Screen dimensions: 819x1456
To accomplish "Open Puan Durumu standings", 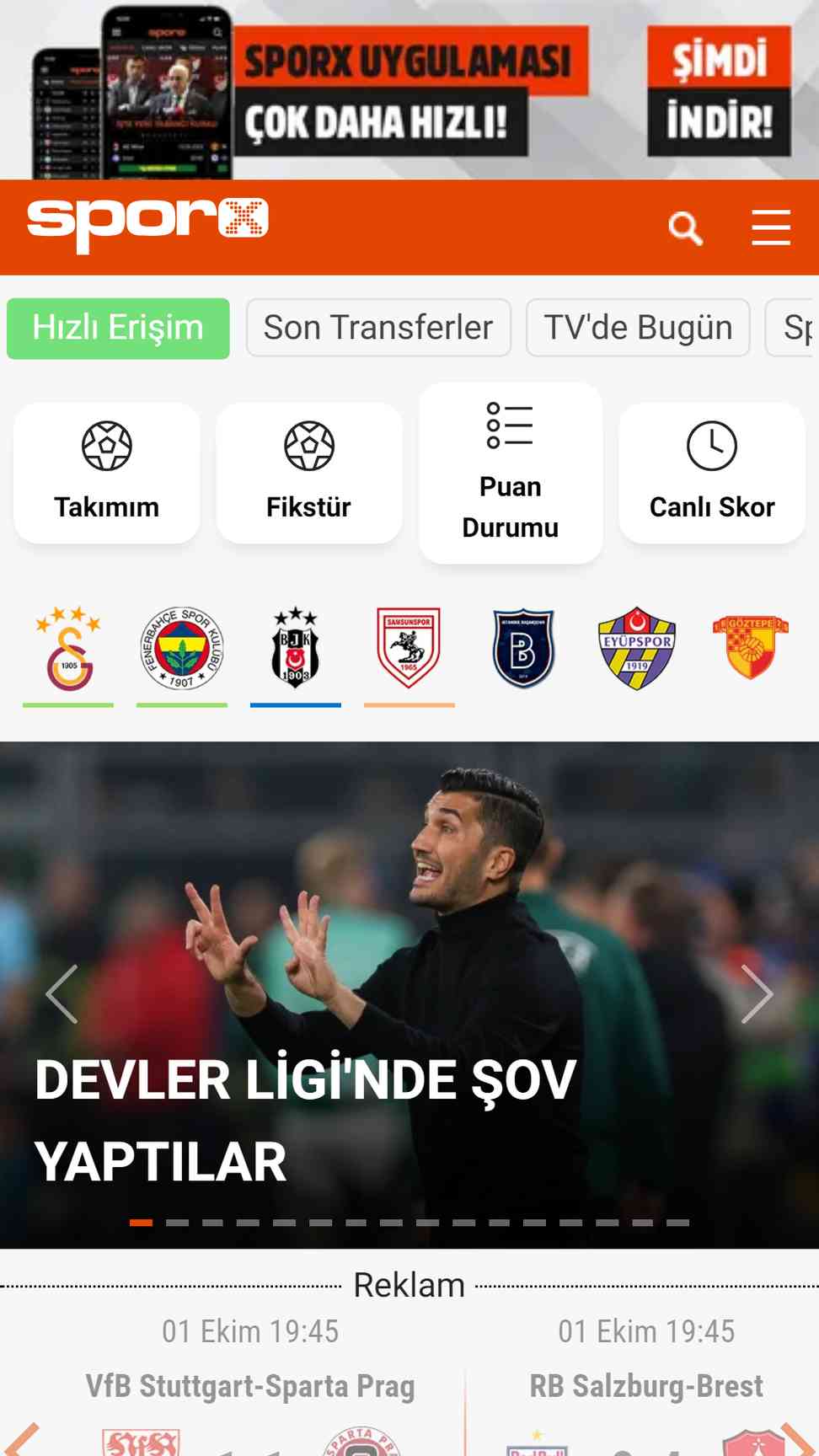I will [511, 473].
